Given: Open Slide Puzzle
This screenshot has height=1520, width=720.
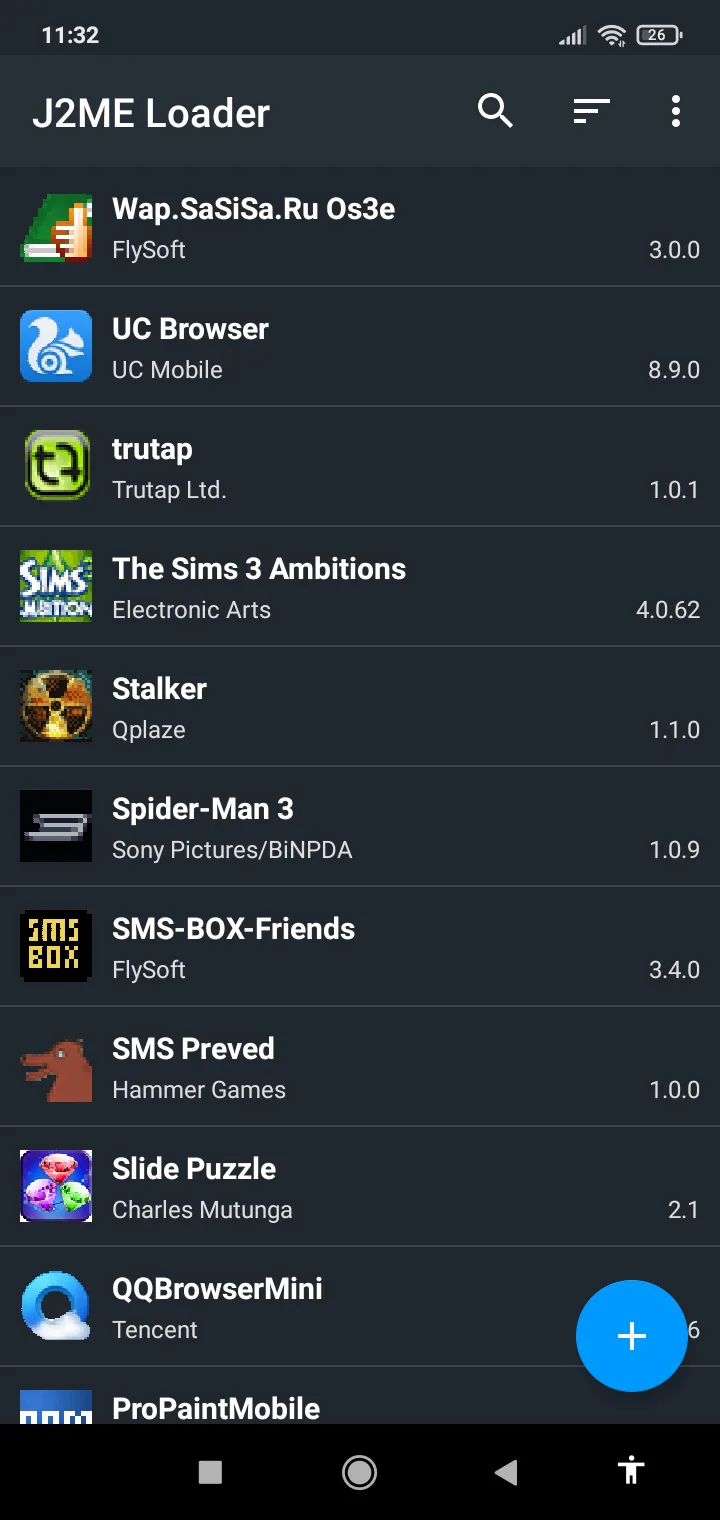Looking at the screenshot, I should (x=360, y=1187).
